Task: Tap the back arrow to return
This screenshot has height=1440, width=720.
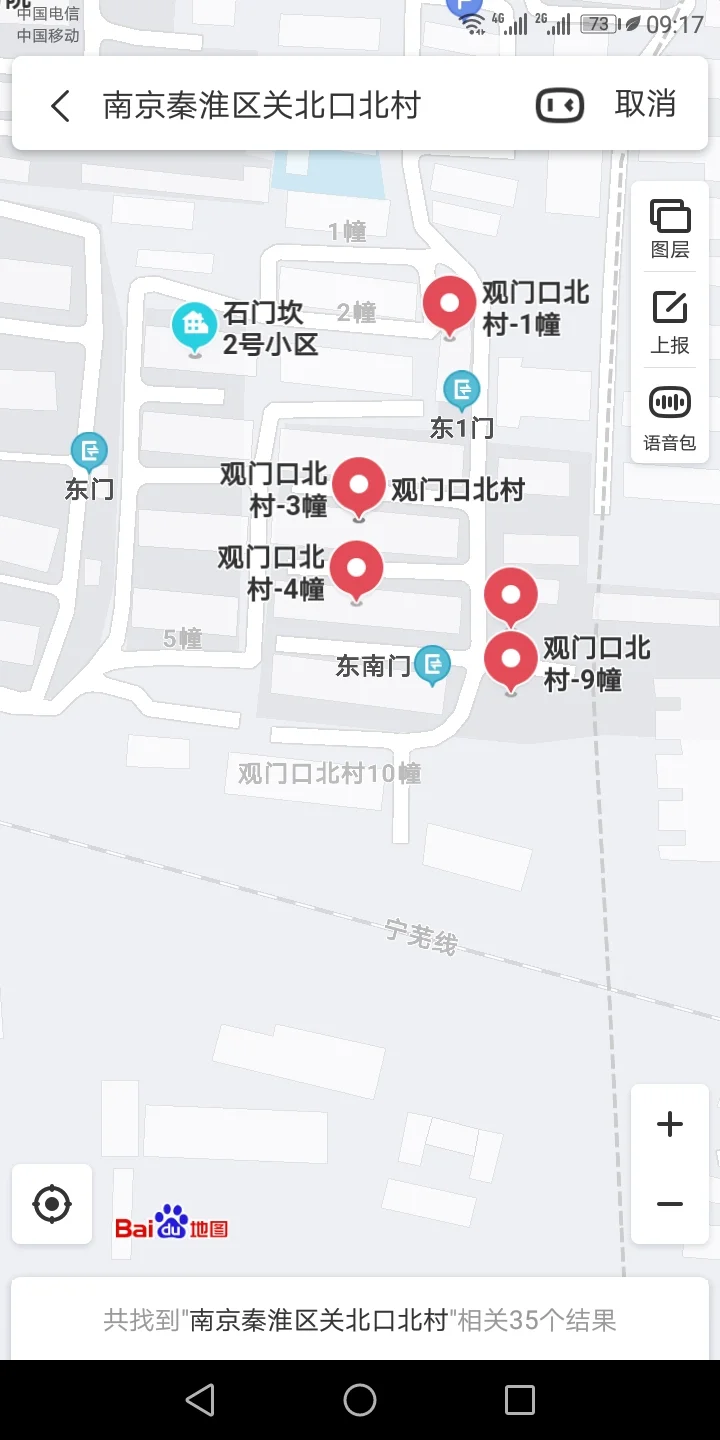Action: [59, 104]
